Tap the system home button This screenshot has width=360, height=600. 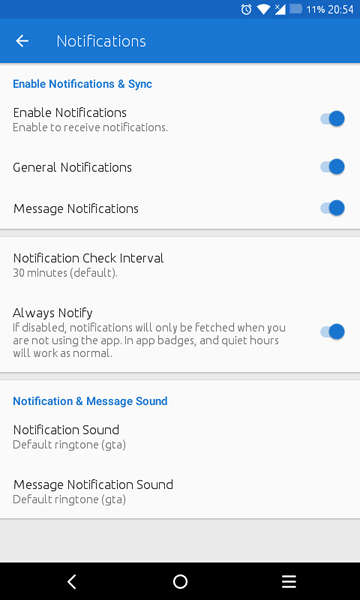tap(180, 582)
